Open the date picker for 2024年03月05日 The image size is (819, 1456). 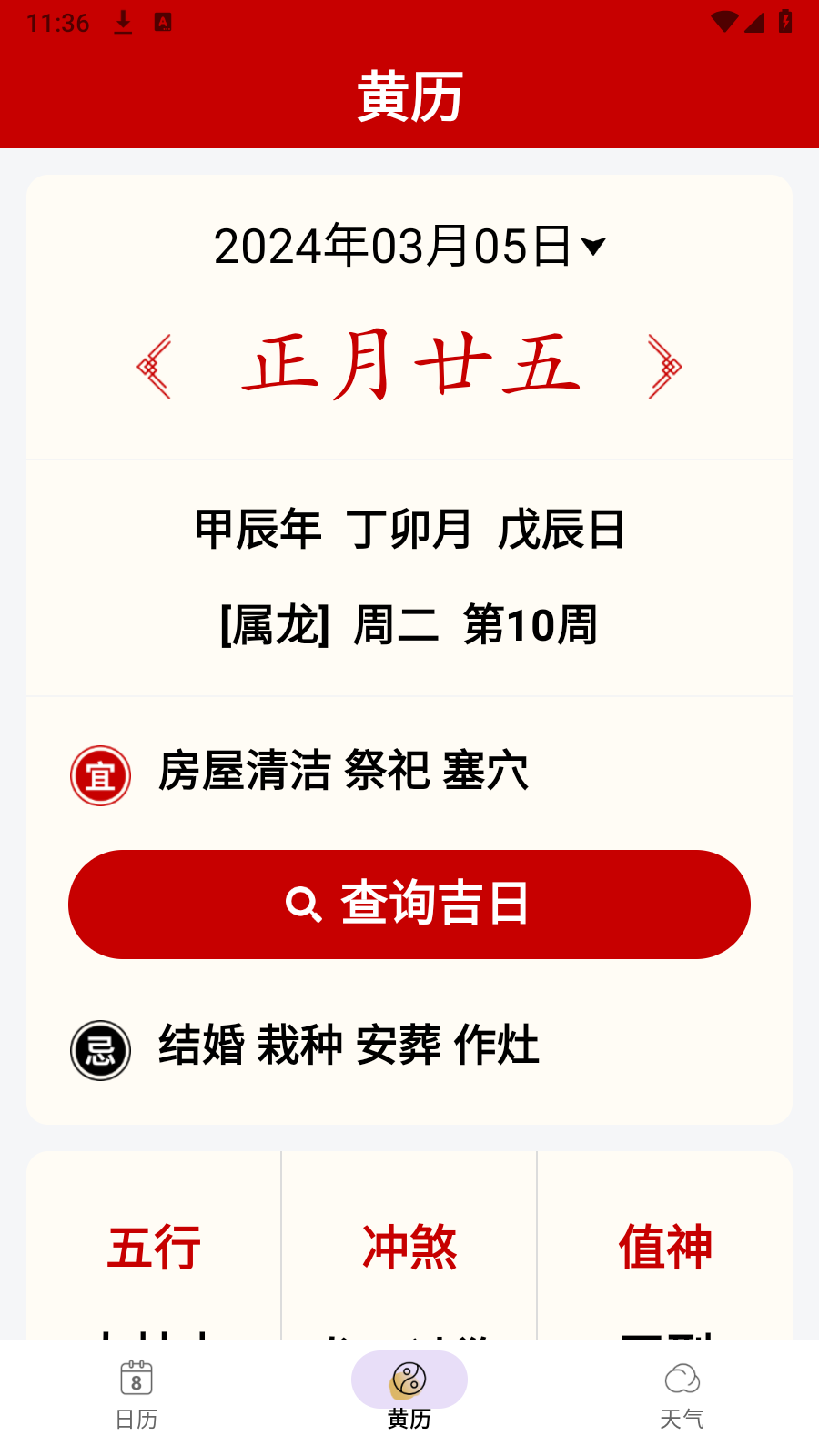pos(409,246)
